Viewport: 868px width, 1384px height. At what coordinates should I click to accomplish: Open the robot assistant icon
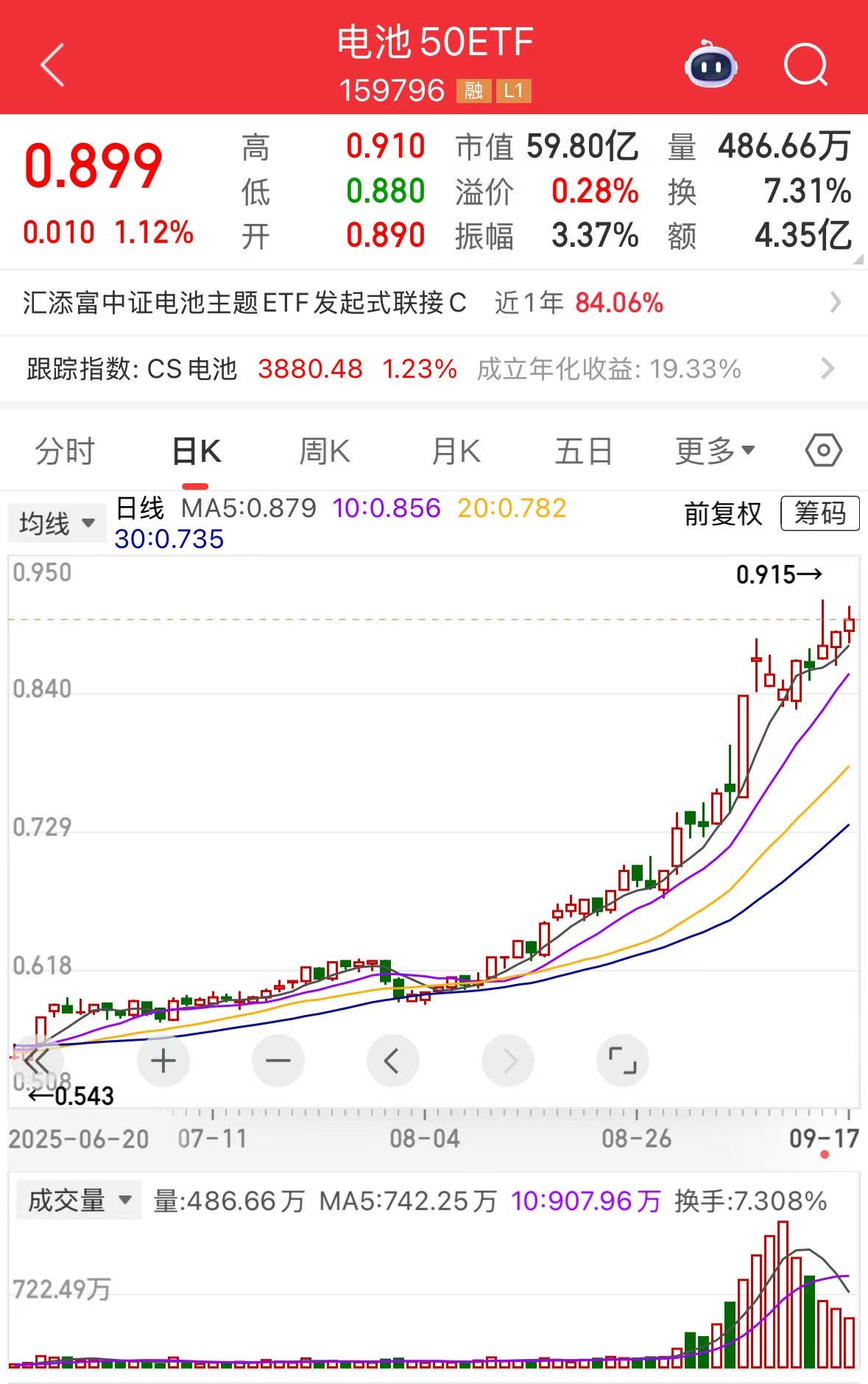tap(710, 65)
